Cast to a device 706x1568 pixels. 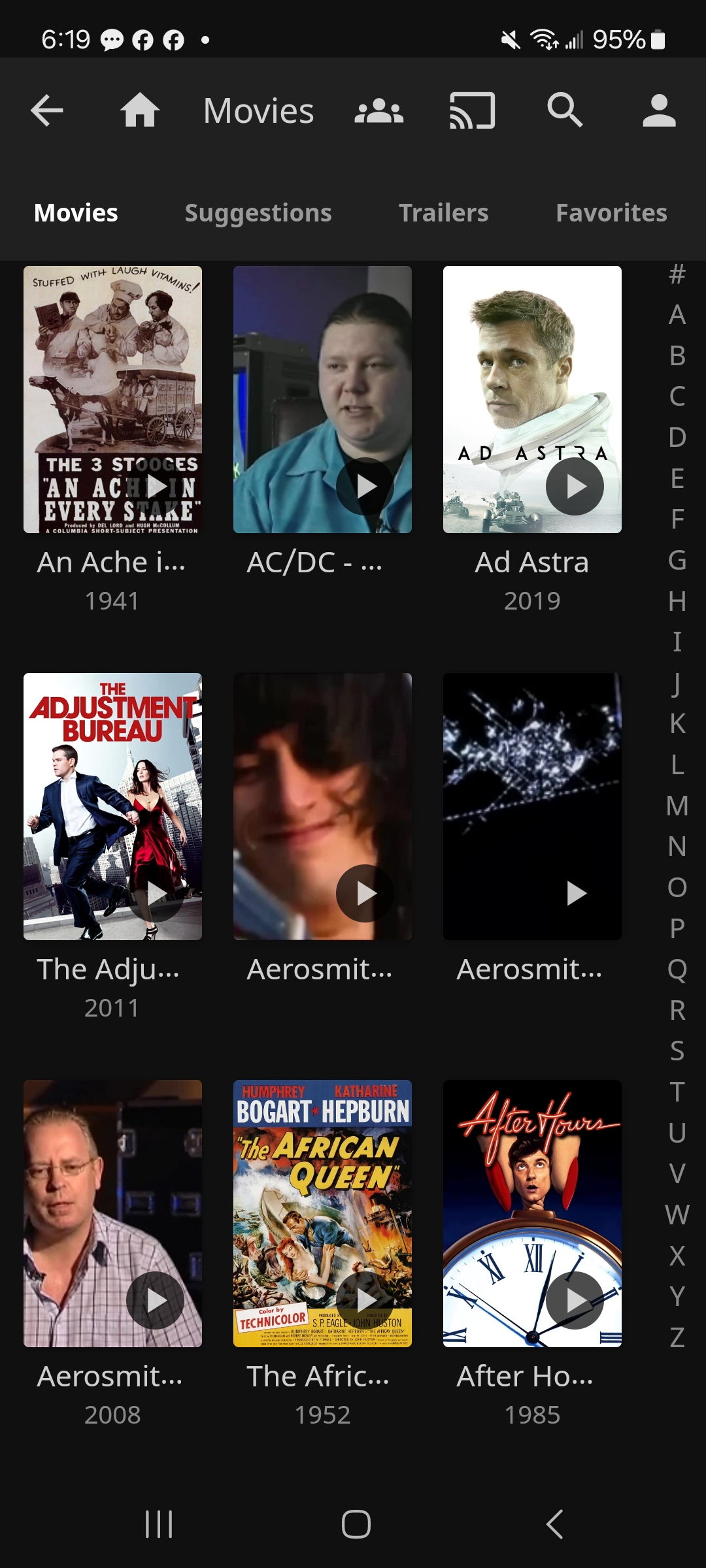pyautogui.click(x=472, y=110)
